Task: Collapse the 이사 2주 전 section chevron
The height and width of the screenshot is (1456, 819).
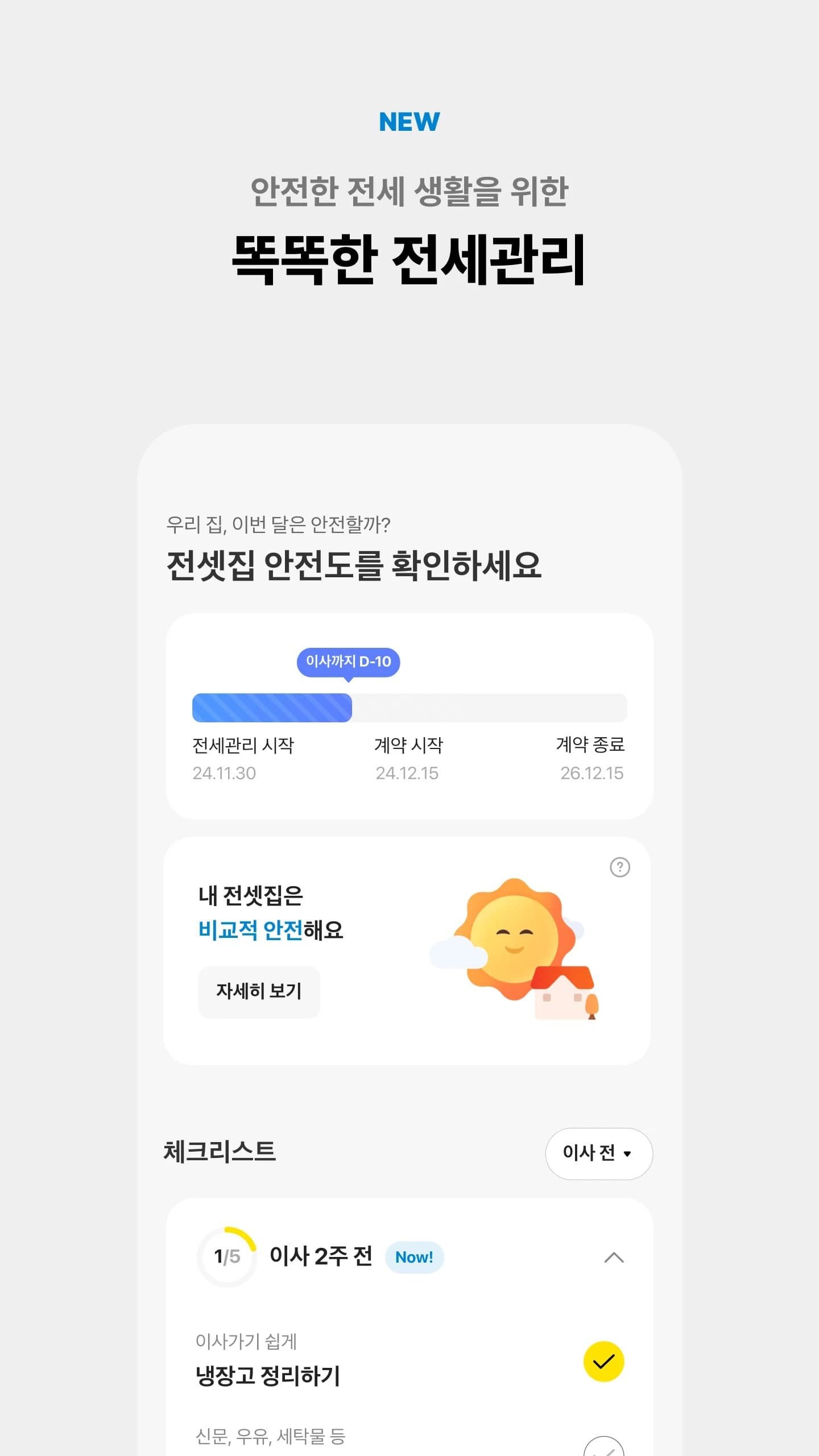Action: 611,1257
